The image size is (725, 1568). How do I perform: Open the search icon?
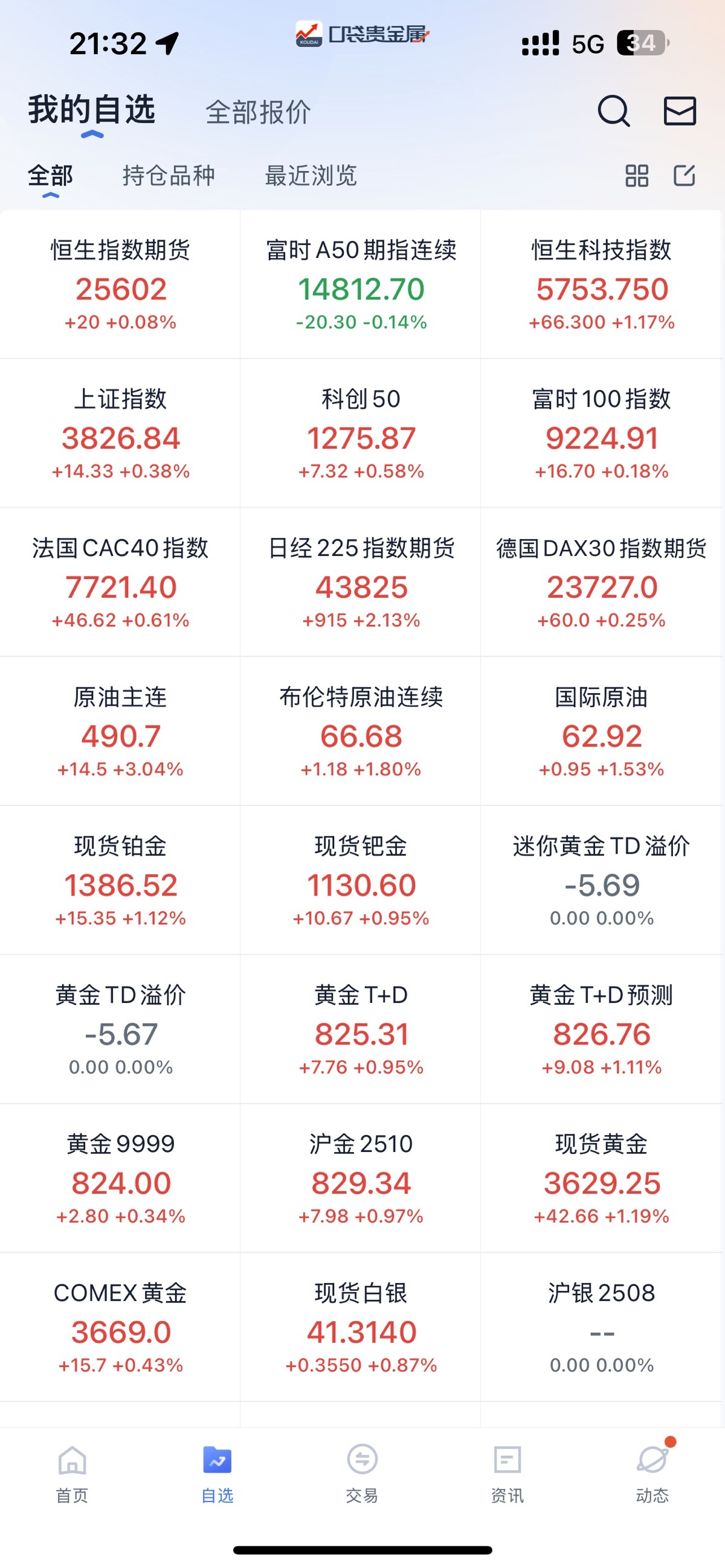point(613,111)
